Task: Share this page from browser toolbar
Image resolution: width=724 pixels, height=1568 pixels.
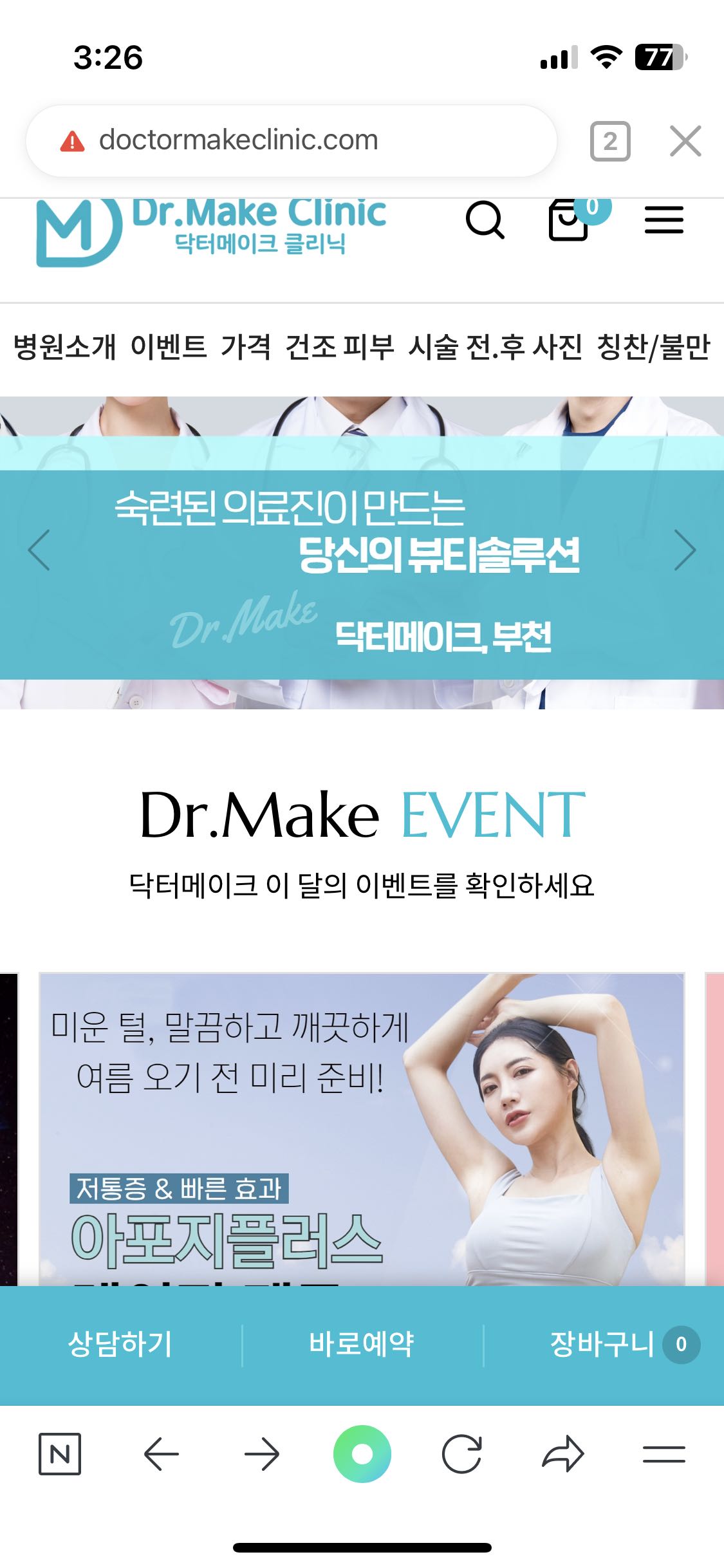Action: [x=563, y=1454]
